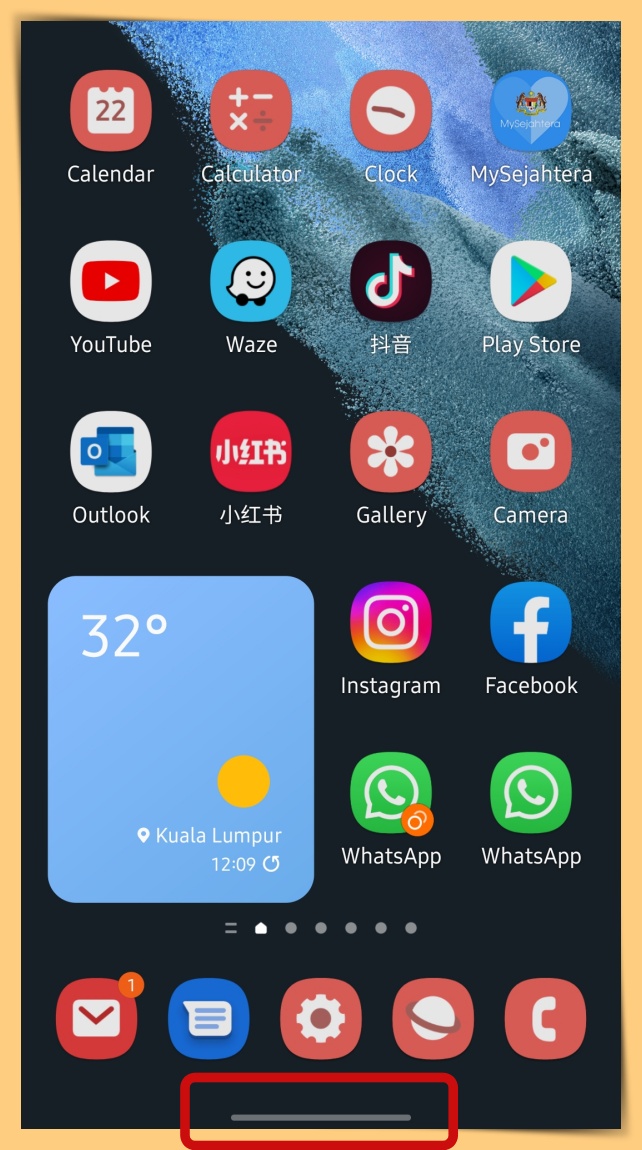642x1150 pixels.
Task: Open the Calendar app
Action: click(x=111, y=111)
